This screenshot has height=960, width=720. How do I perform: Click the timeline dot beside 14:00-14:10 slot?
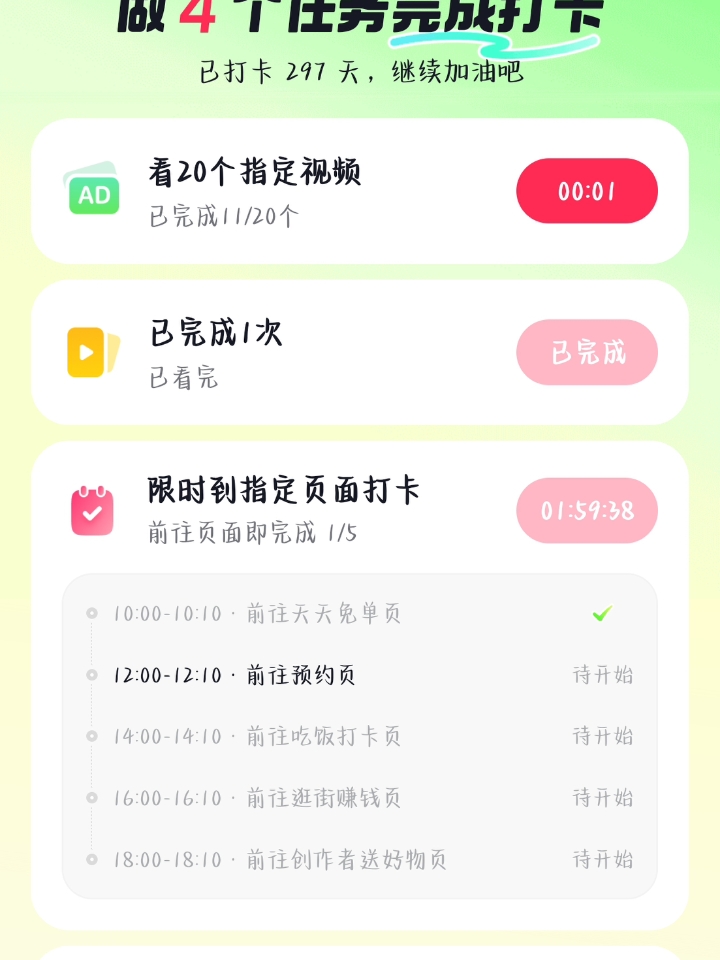pos(93,737)
